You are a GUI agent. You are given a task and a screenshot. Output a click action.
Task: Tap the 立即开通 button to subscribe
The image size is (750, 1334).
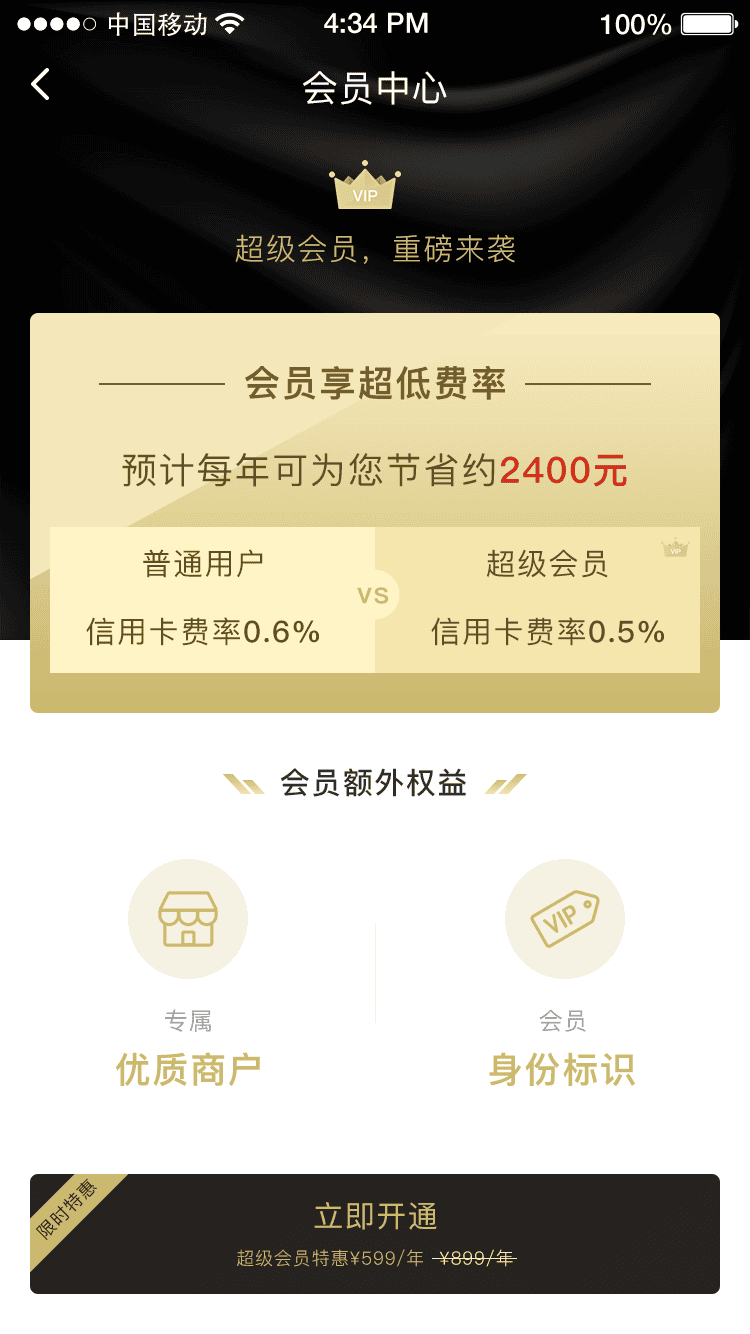[375, 1233]
